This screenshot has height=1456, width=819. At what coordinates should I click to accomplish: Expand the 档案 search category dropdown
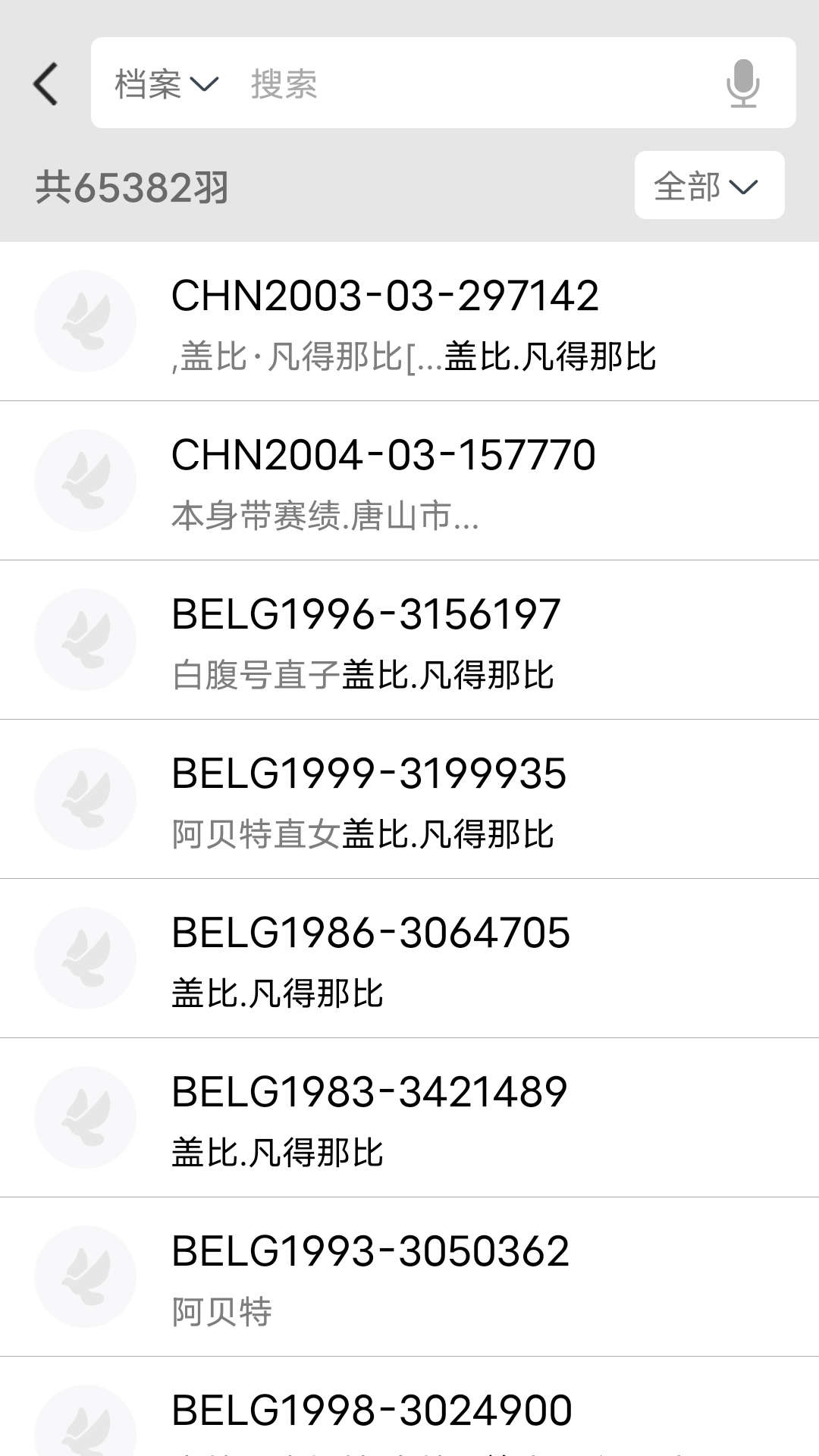click(x=165, y=83)
